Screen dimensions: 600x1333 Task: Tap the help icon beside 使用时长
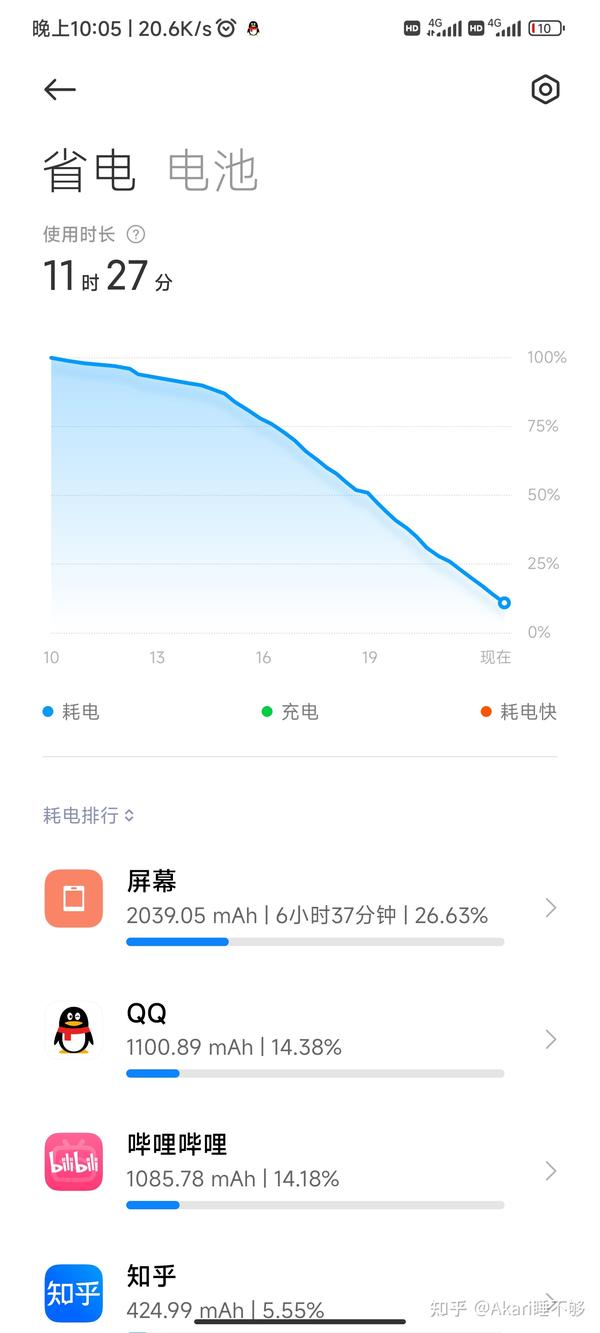click(136, 235)
